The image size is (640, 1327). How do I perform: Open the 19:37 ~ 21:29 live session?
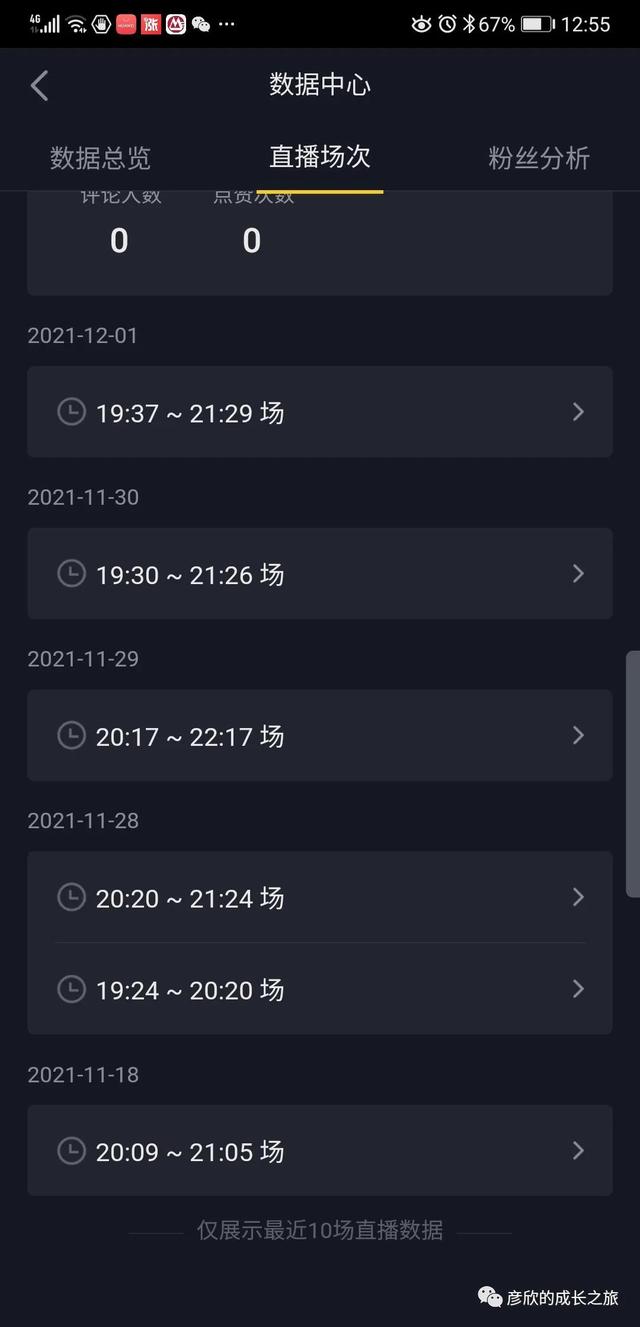320,412
